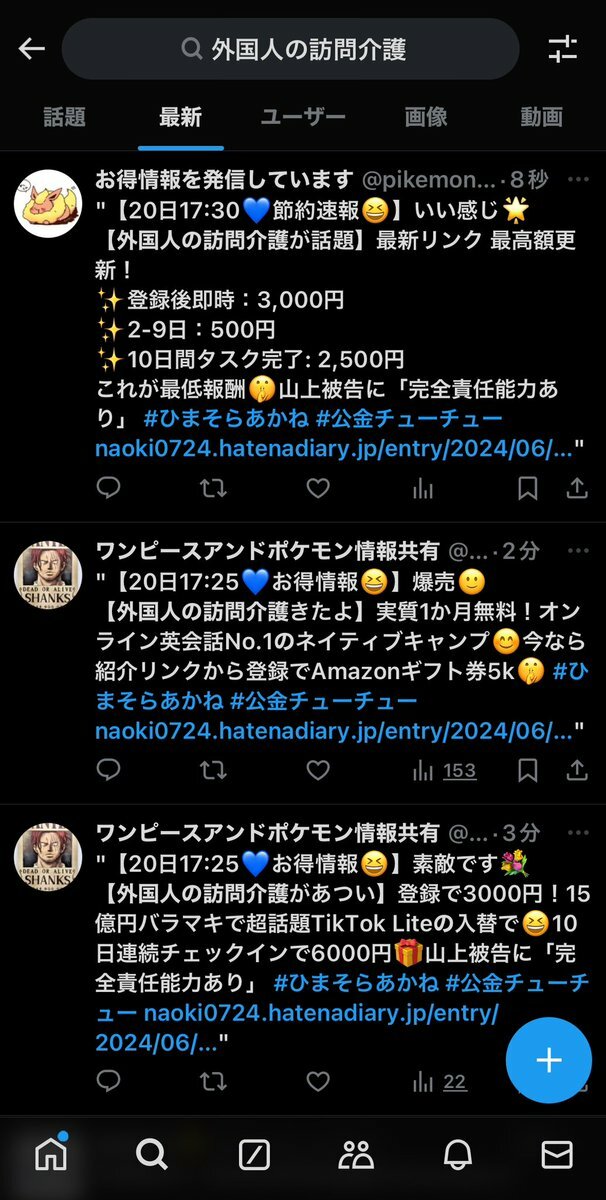
Task: Like the 17:30 節約速報 post
Action: tap(318, 488)
